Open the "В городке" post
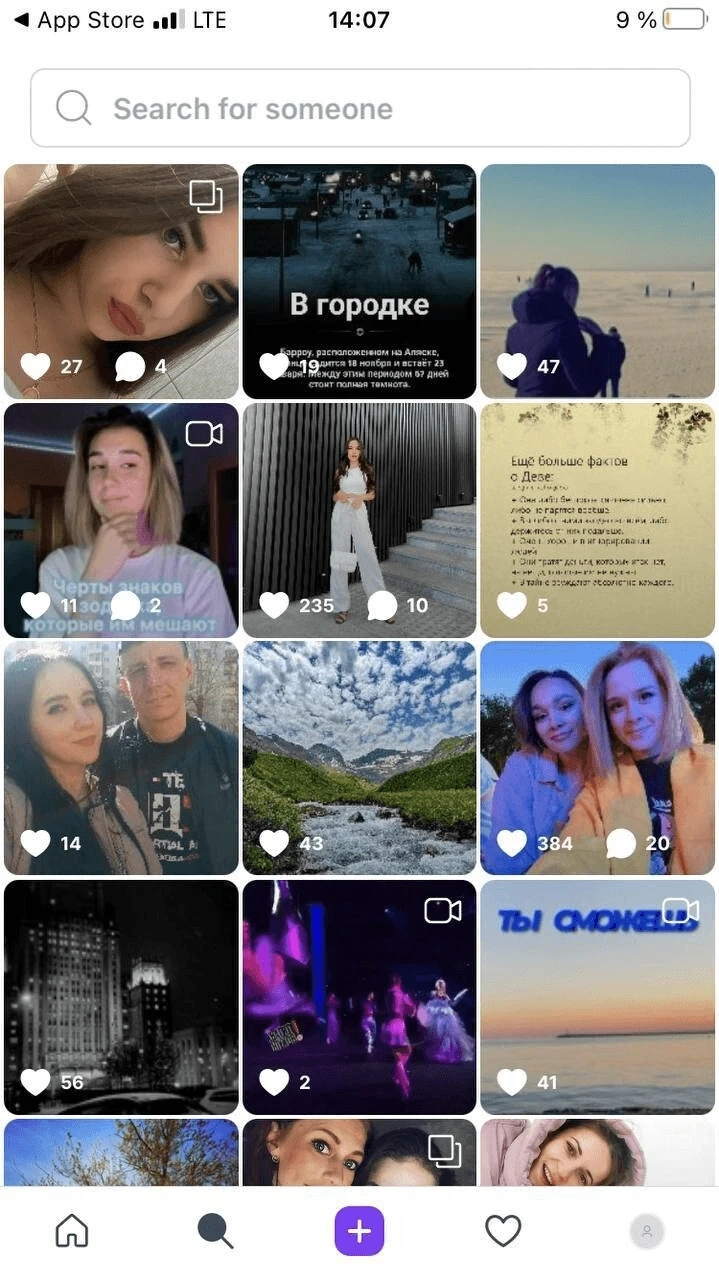The height and width of the screenshot is (1280, 719). (359, 281)
